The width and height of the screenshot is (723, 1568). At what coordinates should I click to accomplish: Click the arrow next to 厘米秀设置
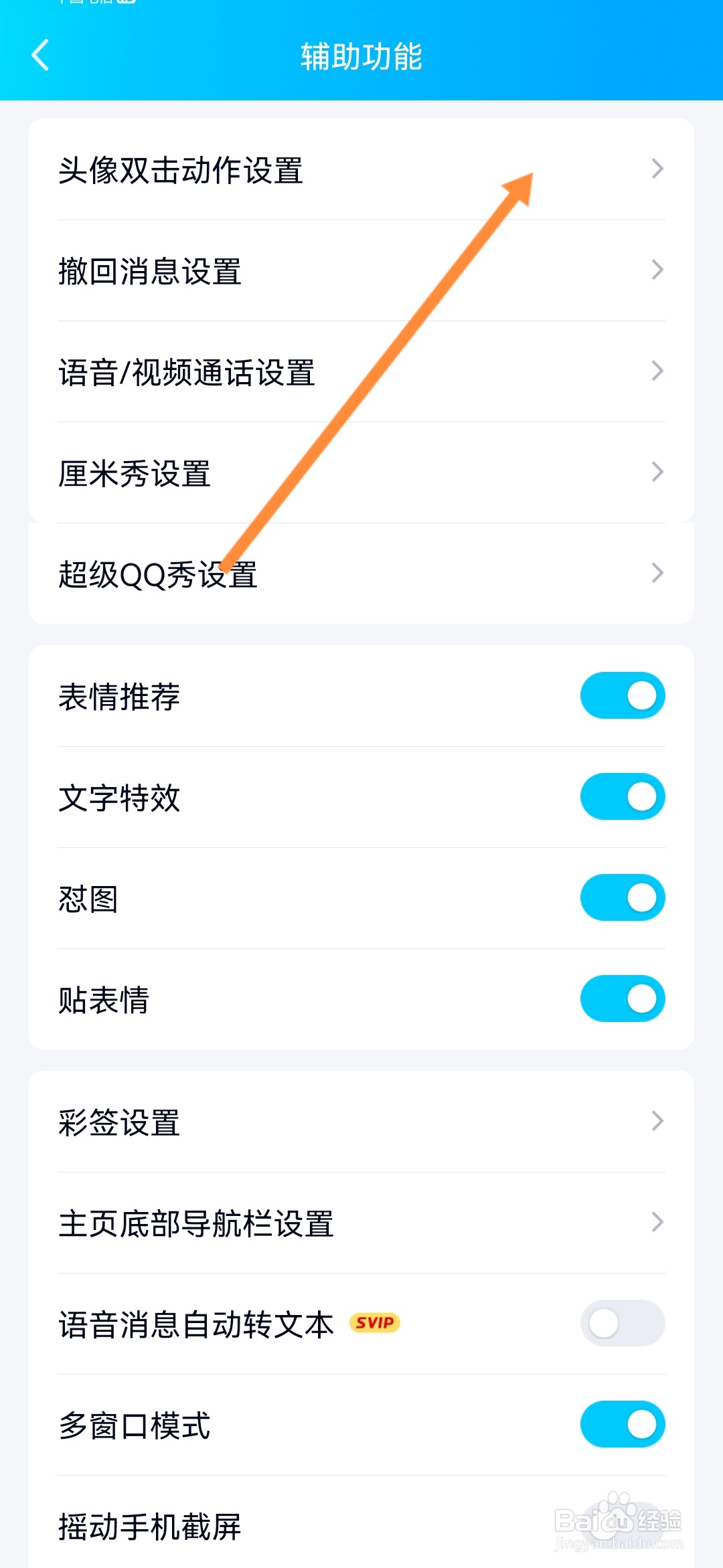click(x=657, y=472)
